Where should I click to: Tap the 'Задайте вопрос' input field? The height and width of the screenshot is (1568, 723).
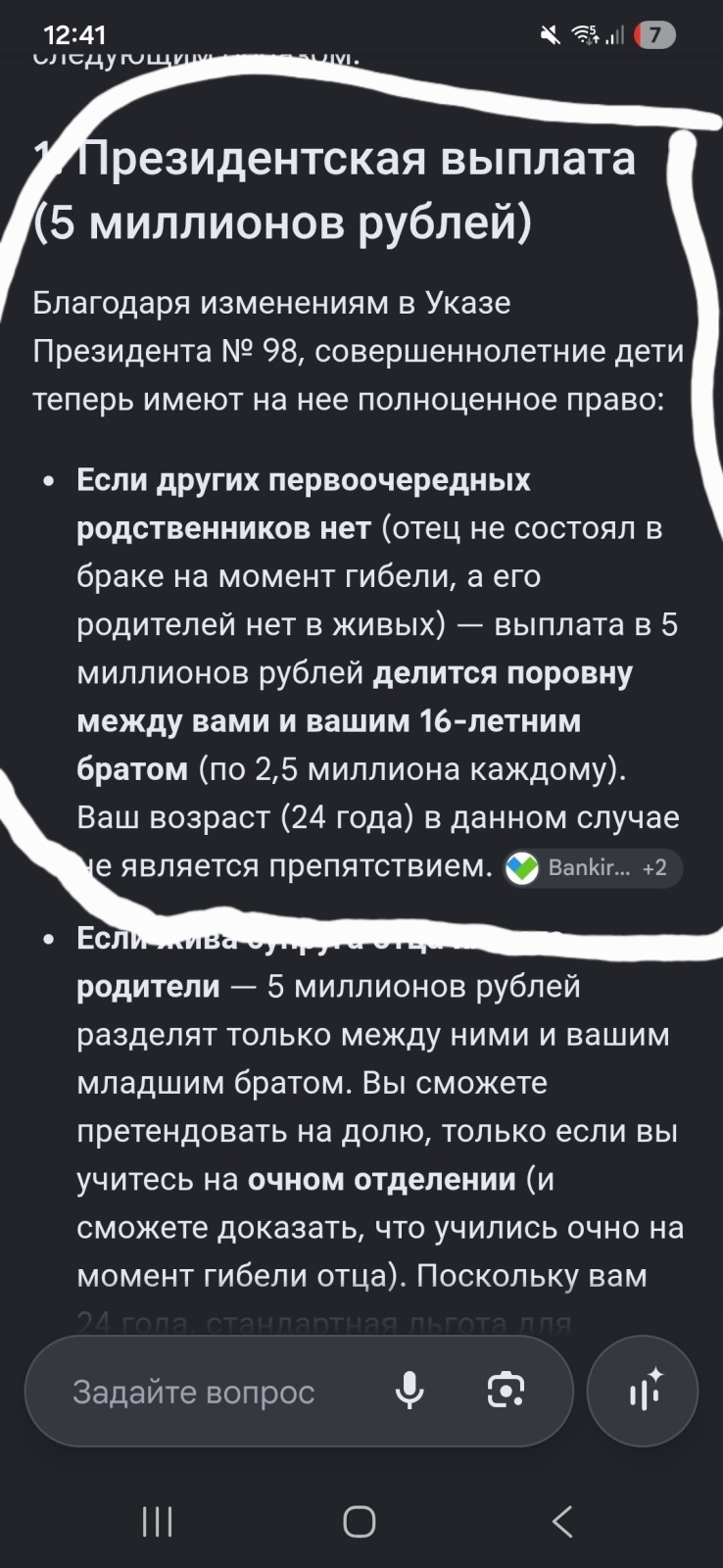tap(299, 1392)
